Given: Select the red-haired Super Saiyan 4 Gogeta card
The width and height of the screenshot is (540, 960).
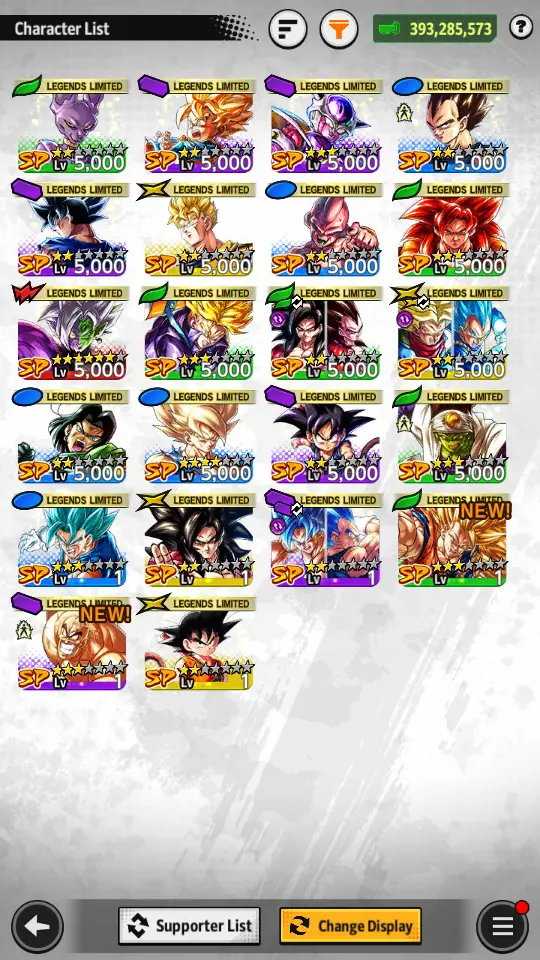Looking at the screenshot, I should 452,228.
